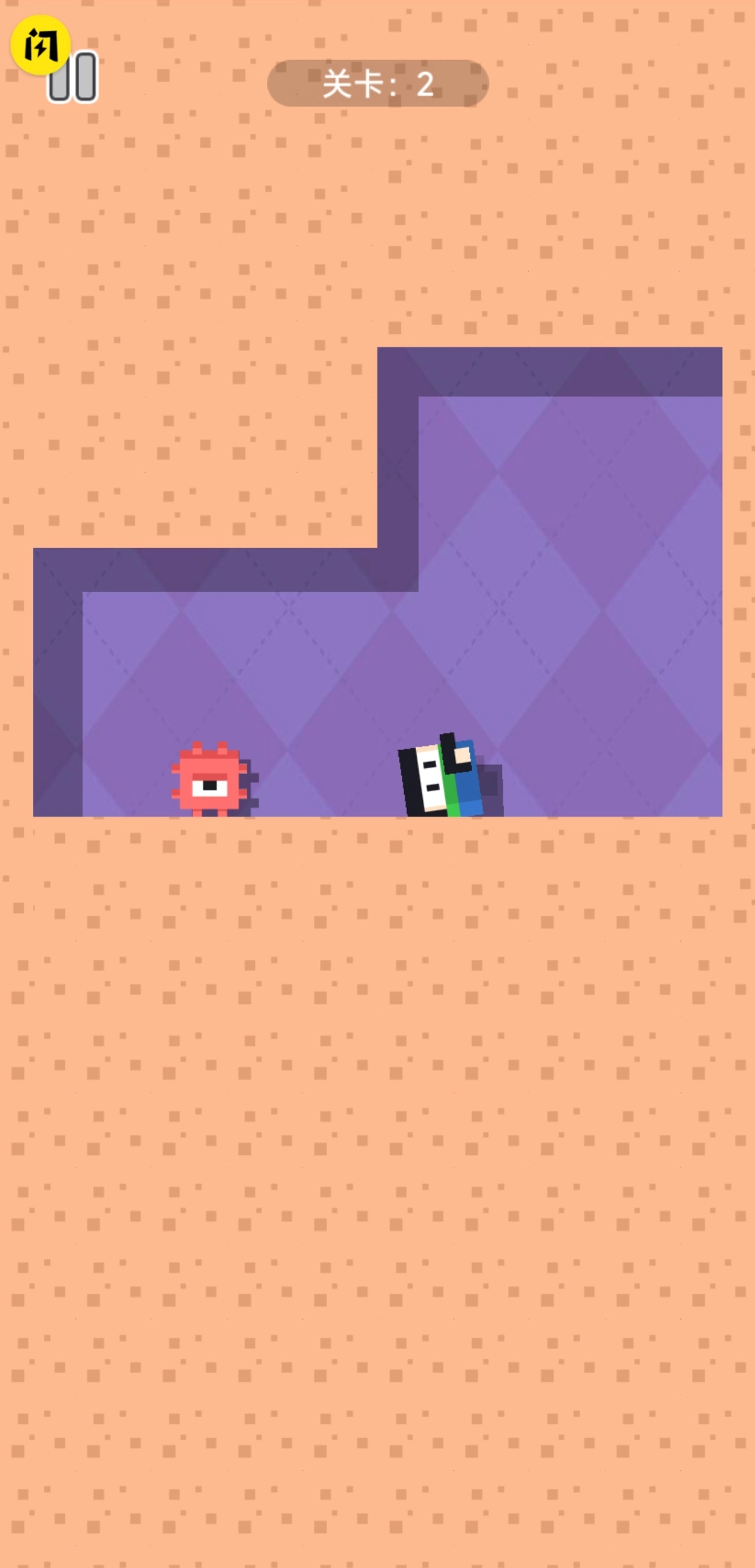The height and width of the screenshot is (1568, 755).
Task: Tap the yellow lightning badge icon
Action: [38, 44]
